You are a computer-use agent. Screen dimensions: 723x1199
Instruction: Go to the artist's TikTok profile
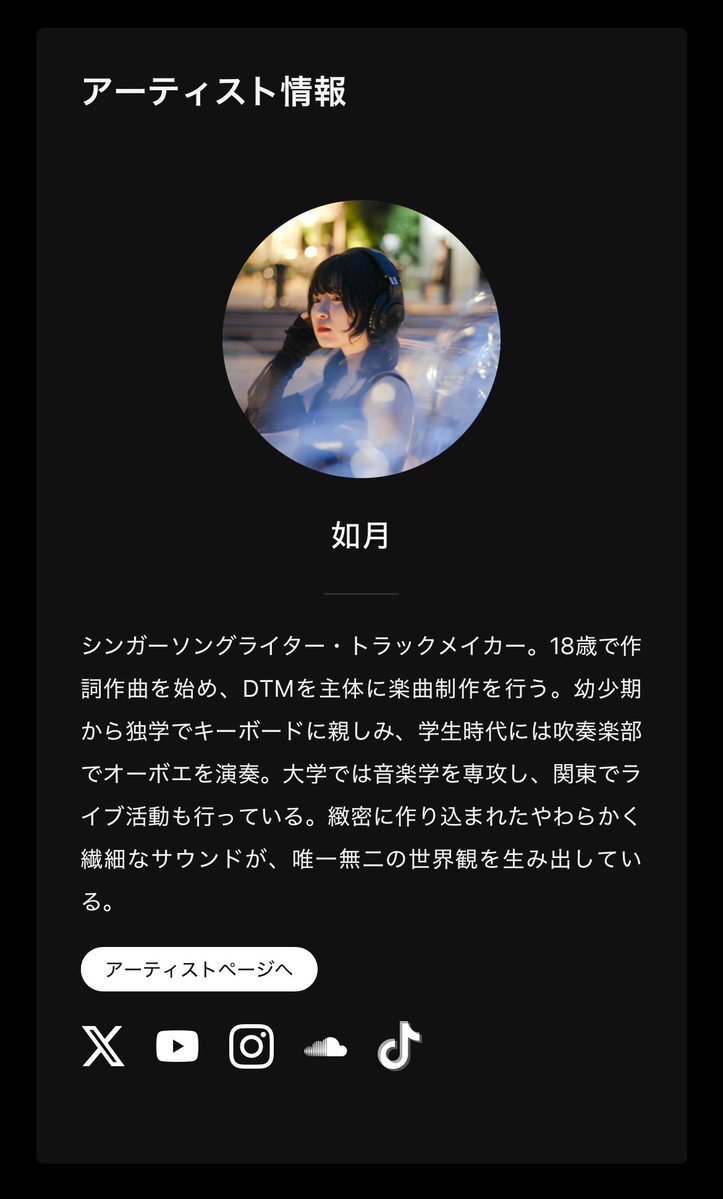[x=399, y=1045]
